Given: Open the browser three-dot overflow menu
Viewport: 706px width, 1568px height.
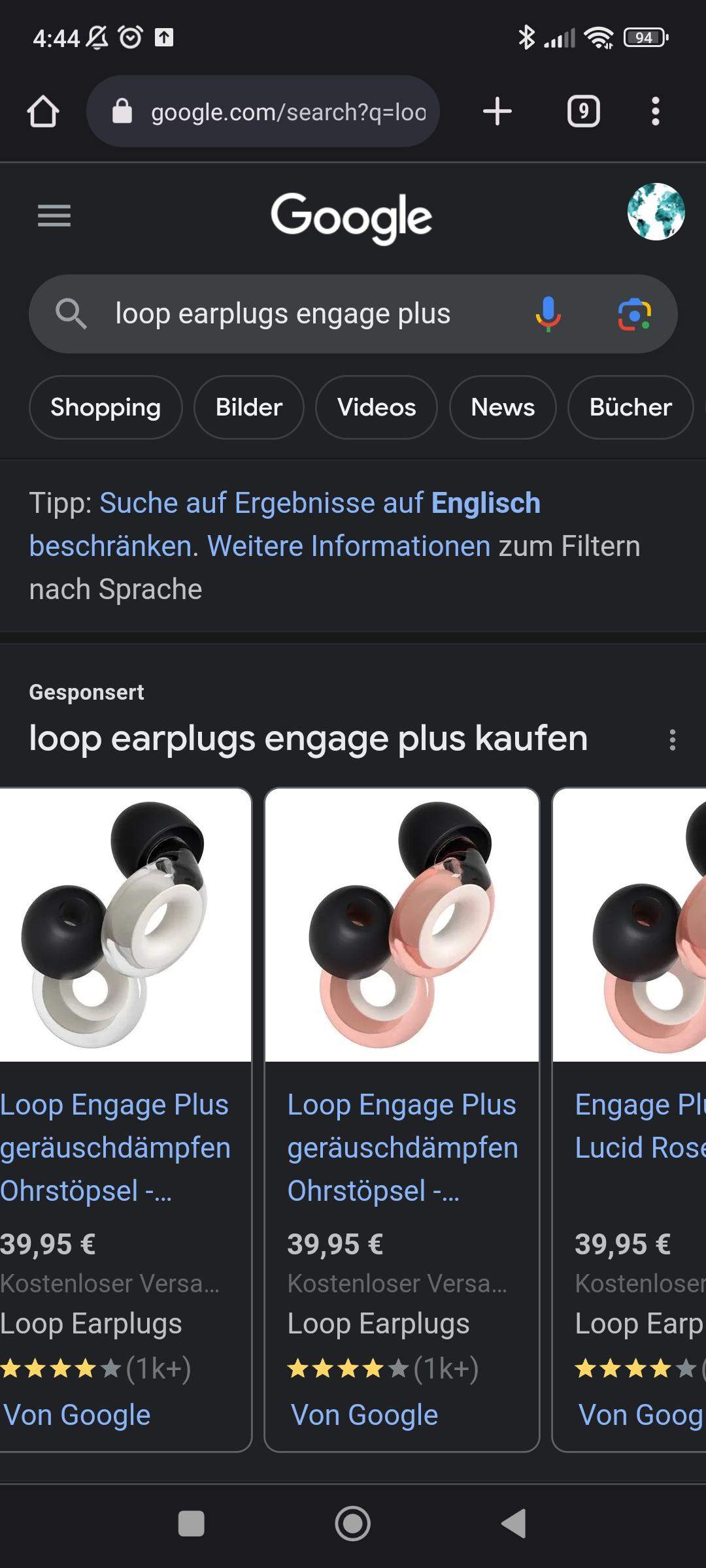Looking at the screenshot, I should [x=655, y=110].
